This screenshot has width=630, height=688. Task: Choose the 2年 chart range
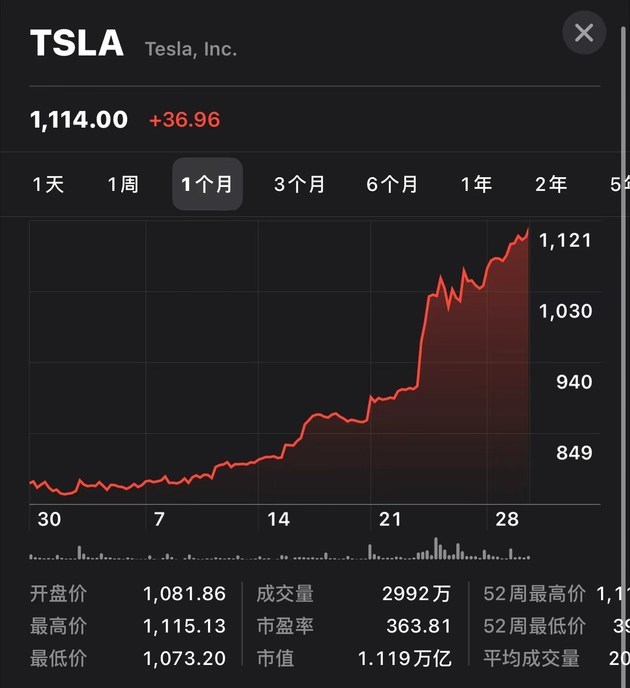click(551, 184)
